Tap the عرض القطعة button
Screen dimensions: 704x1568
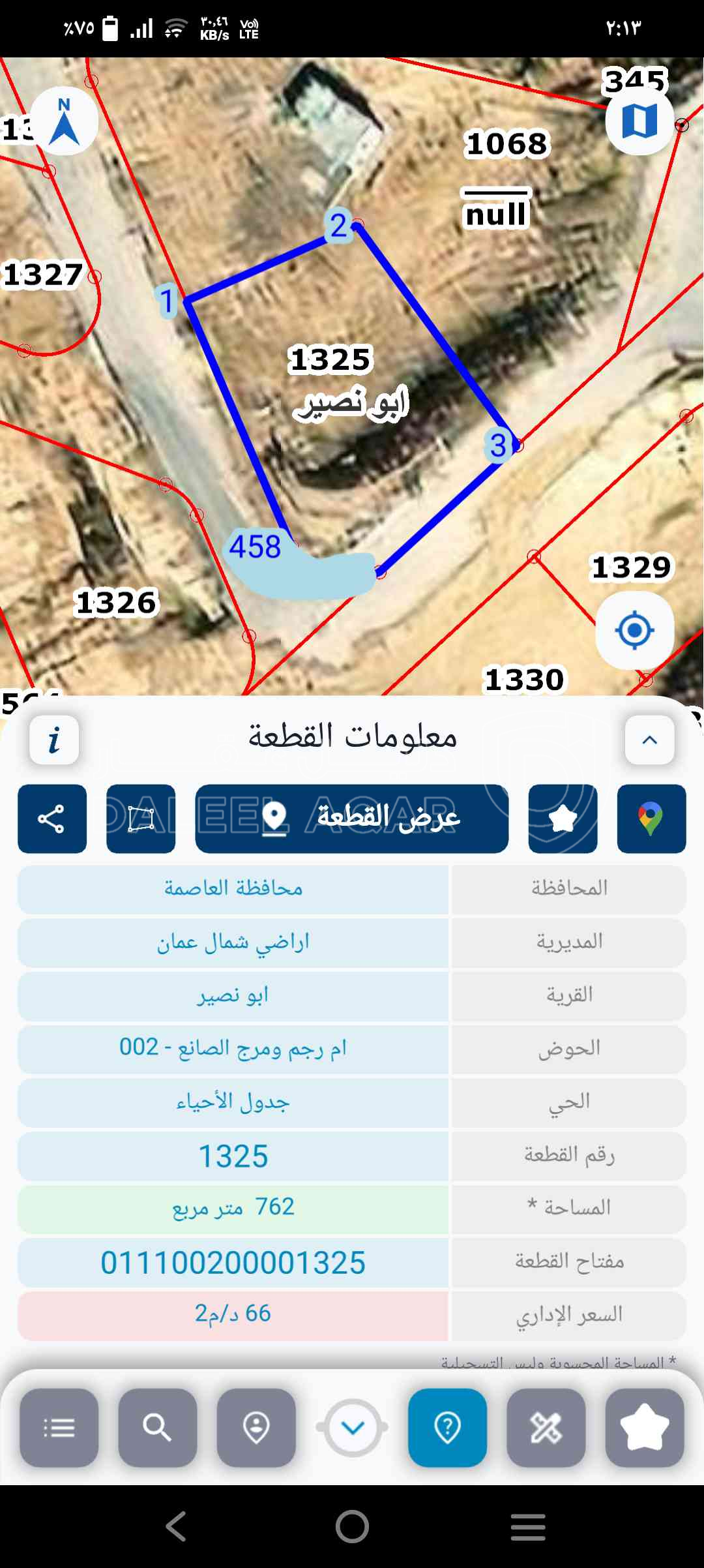pyautogui.click(x=351, y=819)
